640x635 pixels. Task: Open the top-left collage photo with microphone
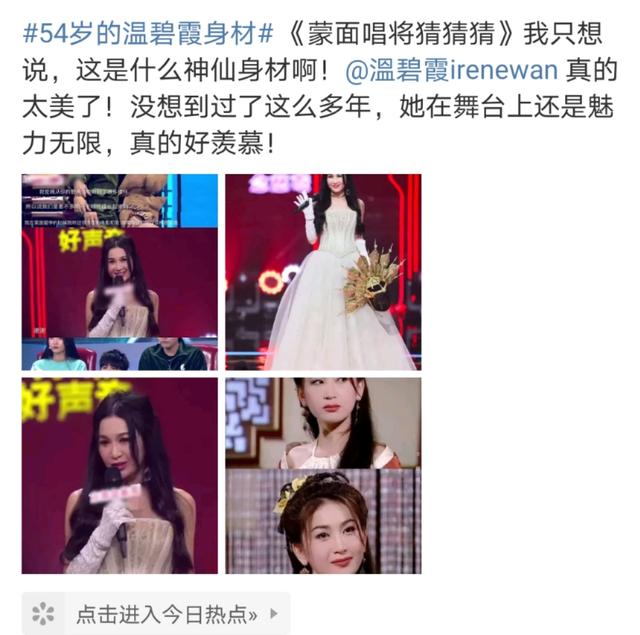point(119,272)
